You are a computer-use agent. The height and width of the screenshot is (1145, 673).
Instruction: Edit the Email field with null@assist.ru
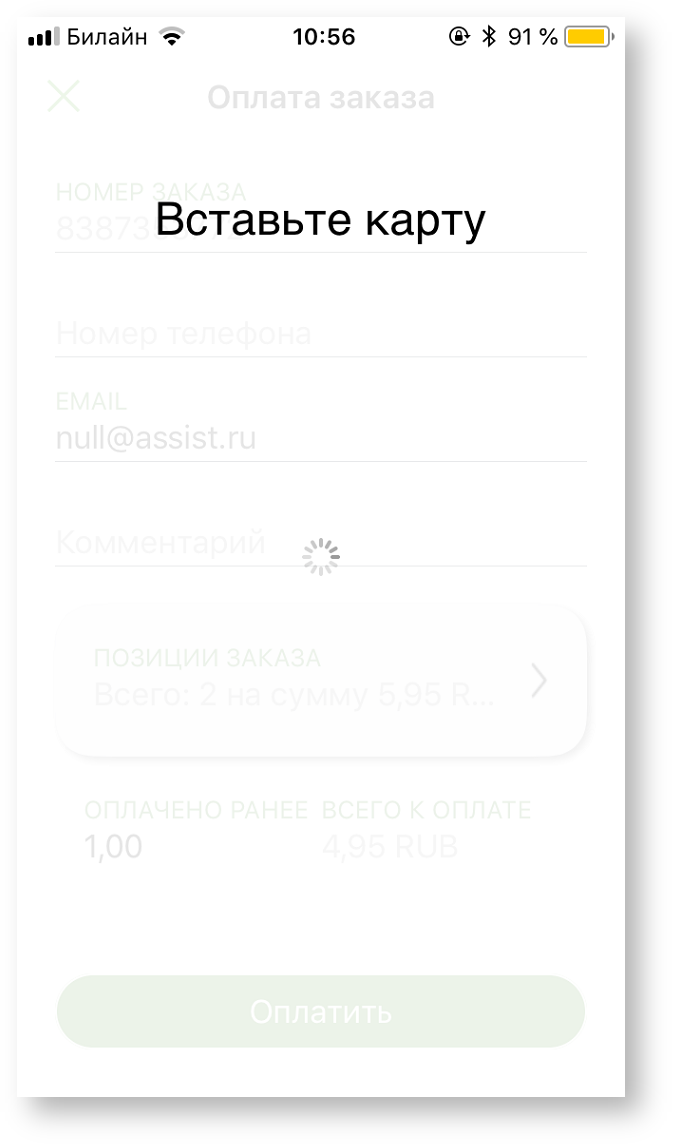320,438
